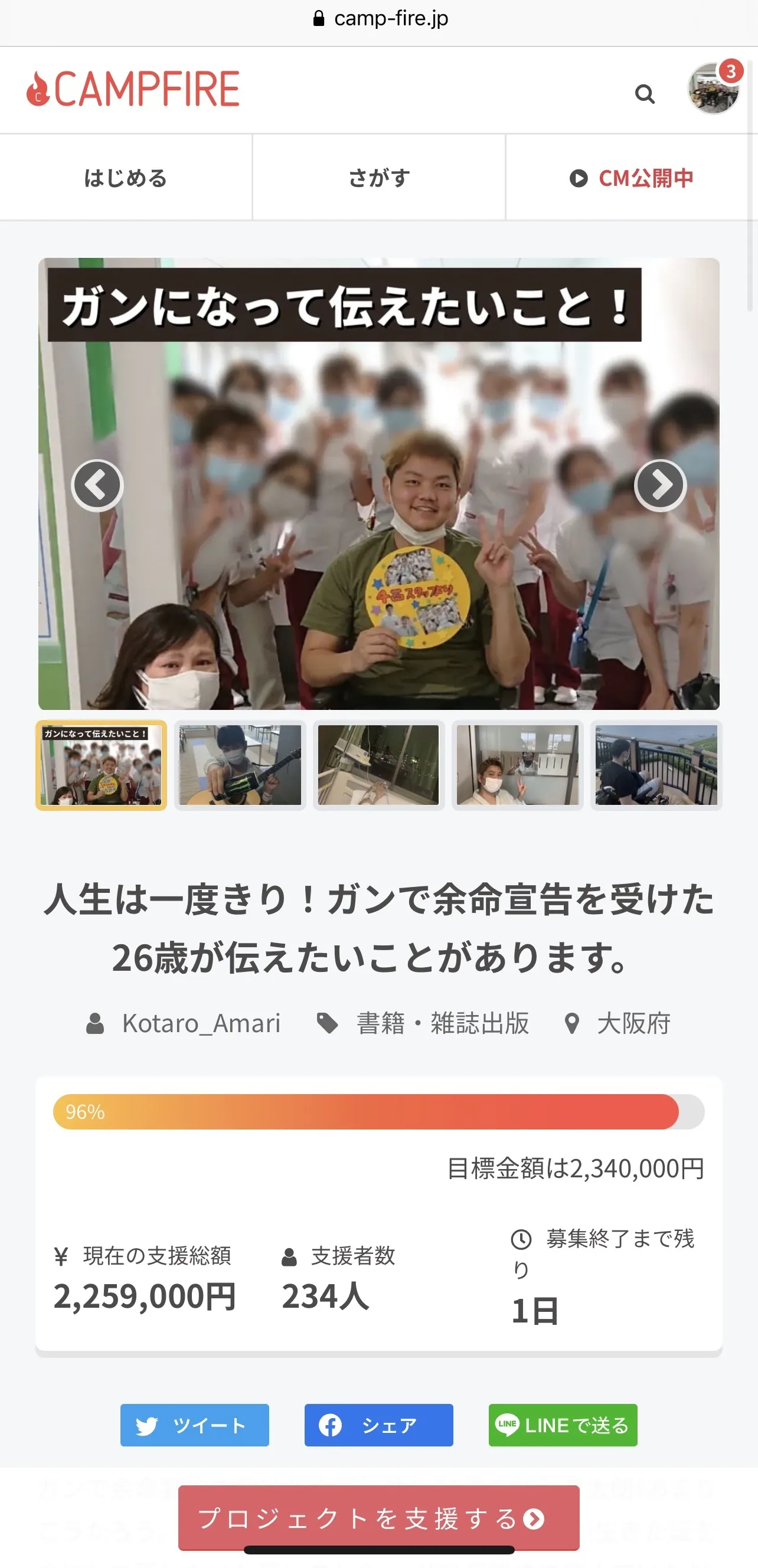Share on Facebook with シェア button

pyautogui.click(x=378, y=1425)
